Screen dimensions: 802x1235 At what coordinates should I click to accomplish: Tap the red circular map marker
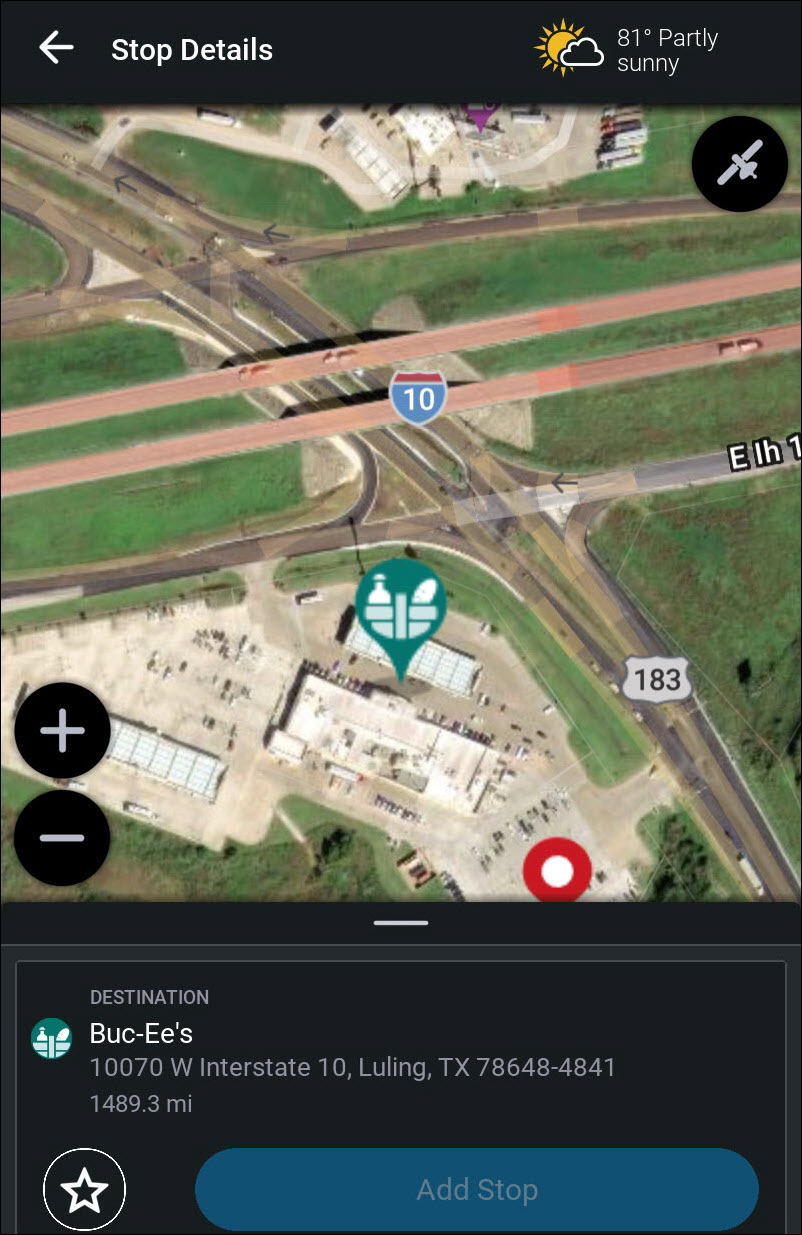(x=557, y=871)
